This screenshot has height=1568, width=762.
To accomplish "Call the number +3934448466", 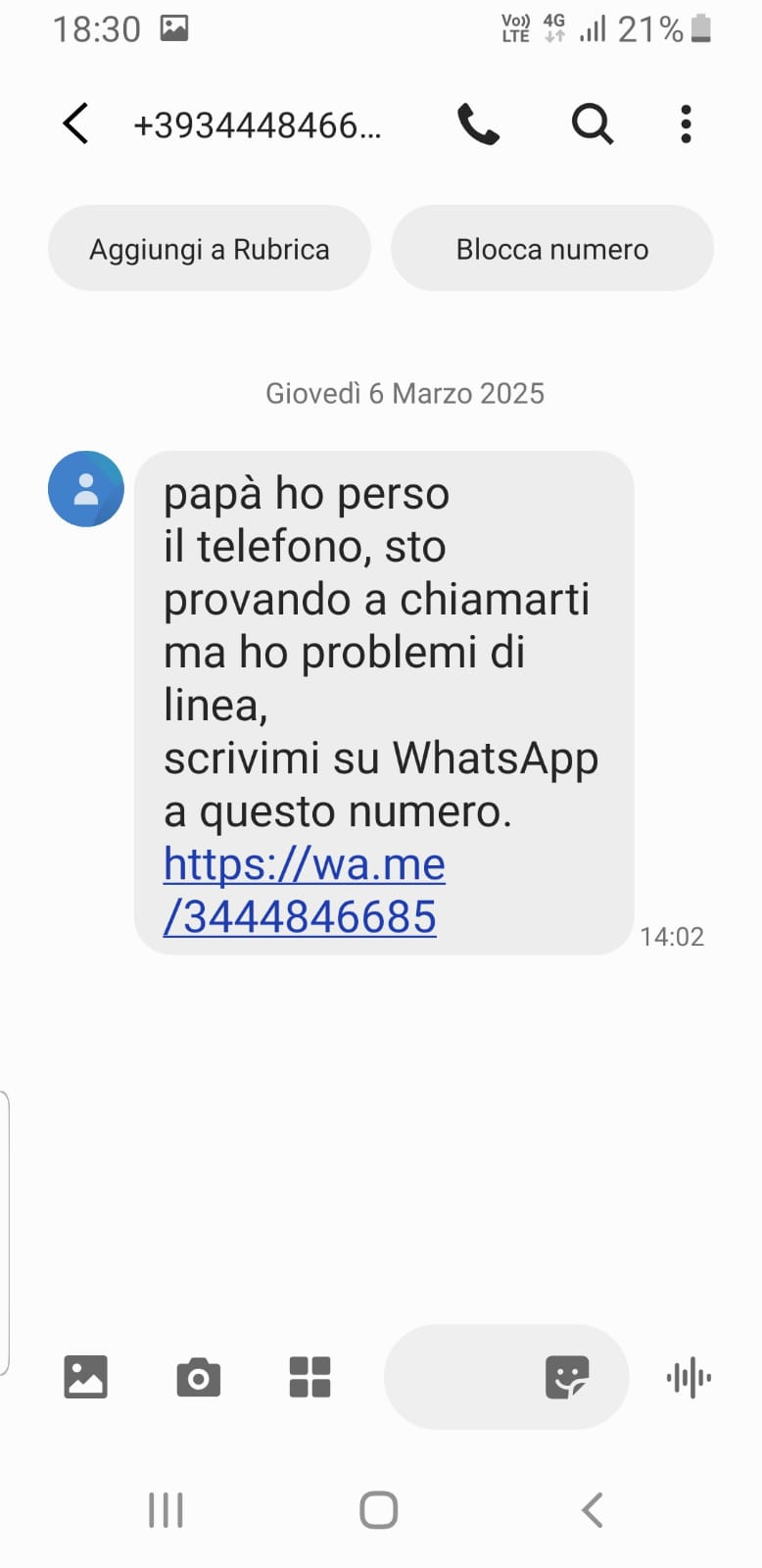I will click(x=478, y=124).
